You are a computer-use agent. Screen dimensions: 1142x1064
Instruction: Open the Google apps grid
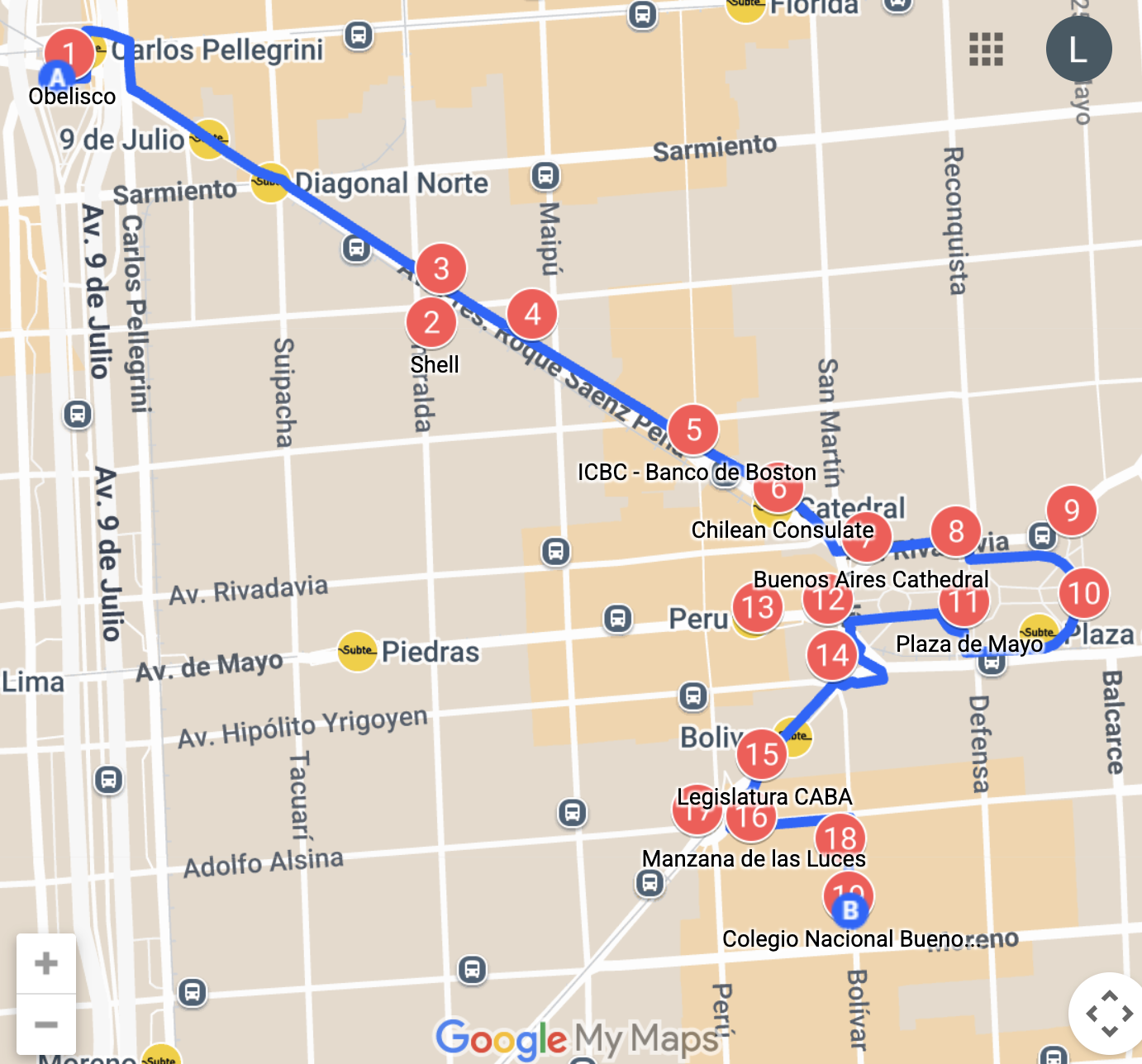pos(986,50)
